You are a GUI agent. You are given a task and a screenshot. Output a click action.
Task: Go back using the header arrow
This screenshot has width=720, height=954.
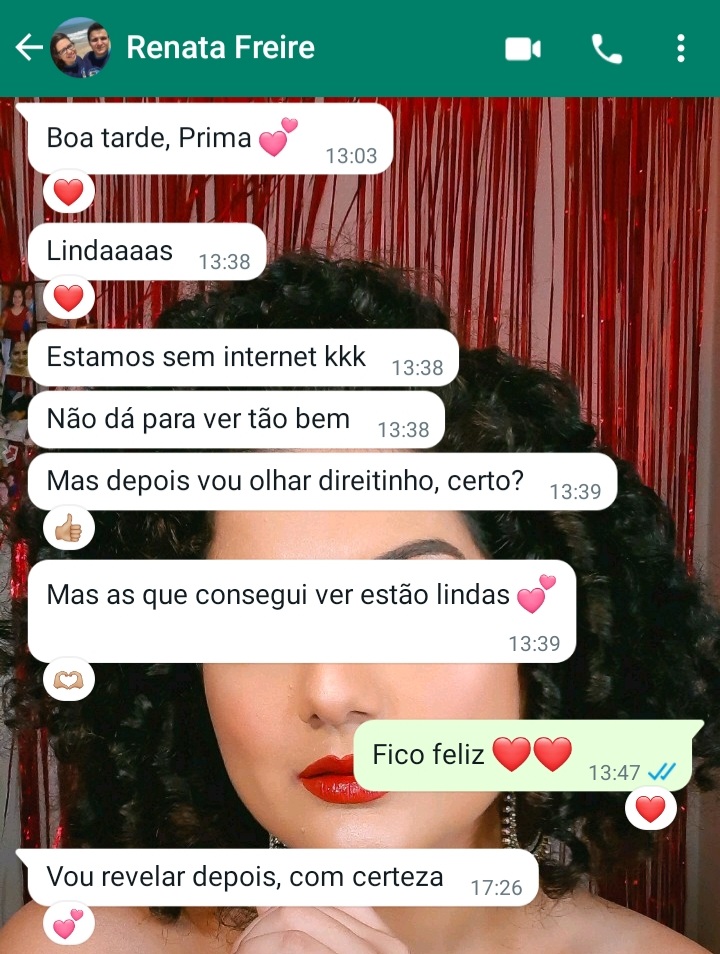29,48
